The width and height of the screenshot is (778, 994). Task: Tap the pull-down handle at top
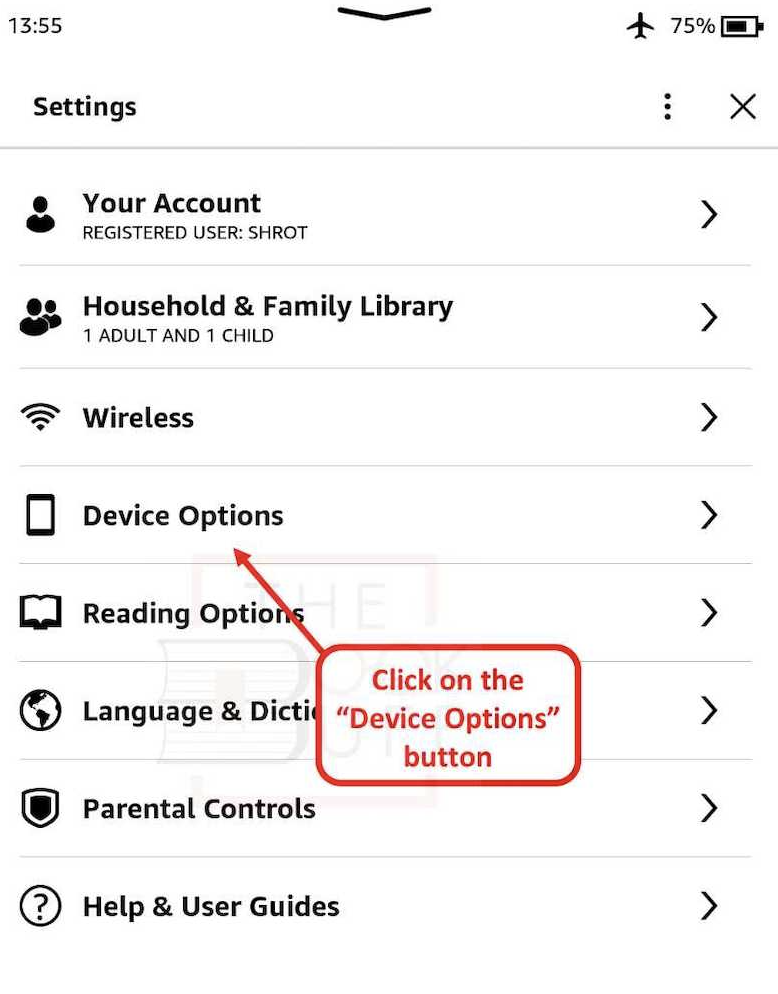coord(384,14)
